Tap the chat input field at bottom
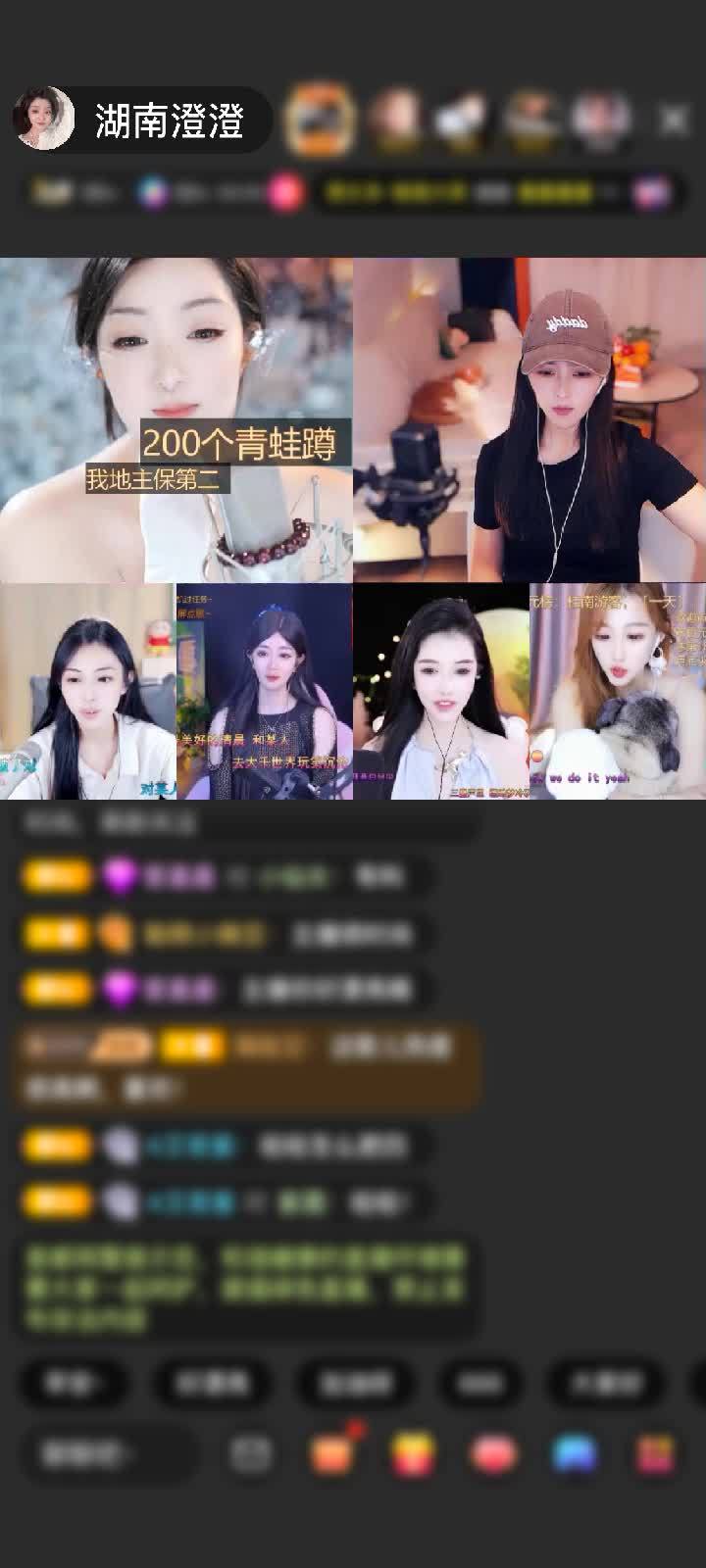This screenshot has width=706, height=1568. coord(108,1453)
